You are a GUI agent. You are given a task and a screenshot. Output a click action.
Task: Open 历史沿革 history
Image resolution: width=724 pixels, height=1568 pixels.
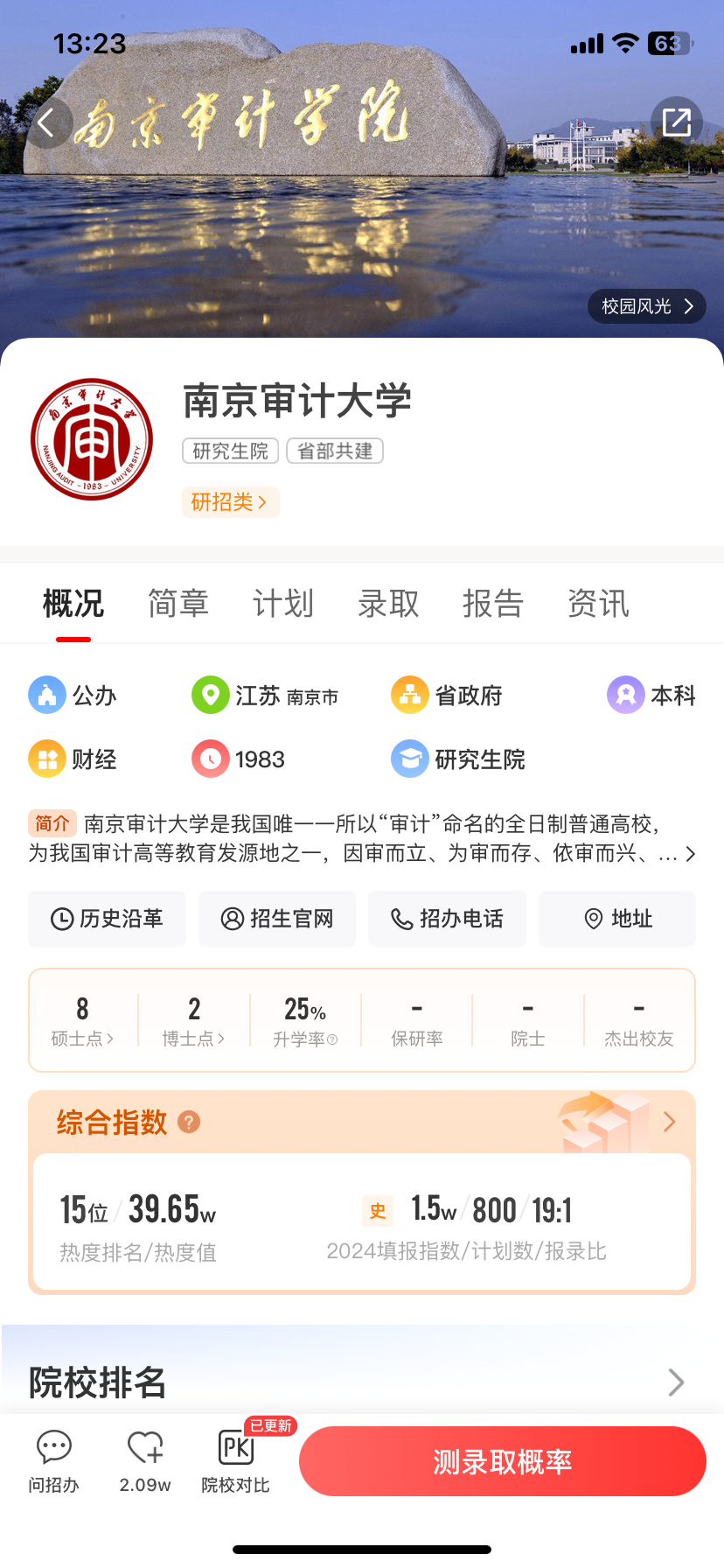pos(107,919)
